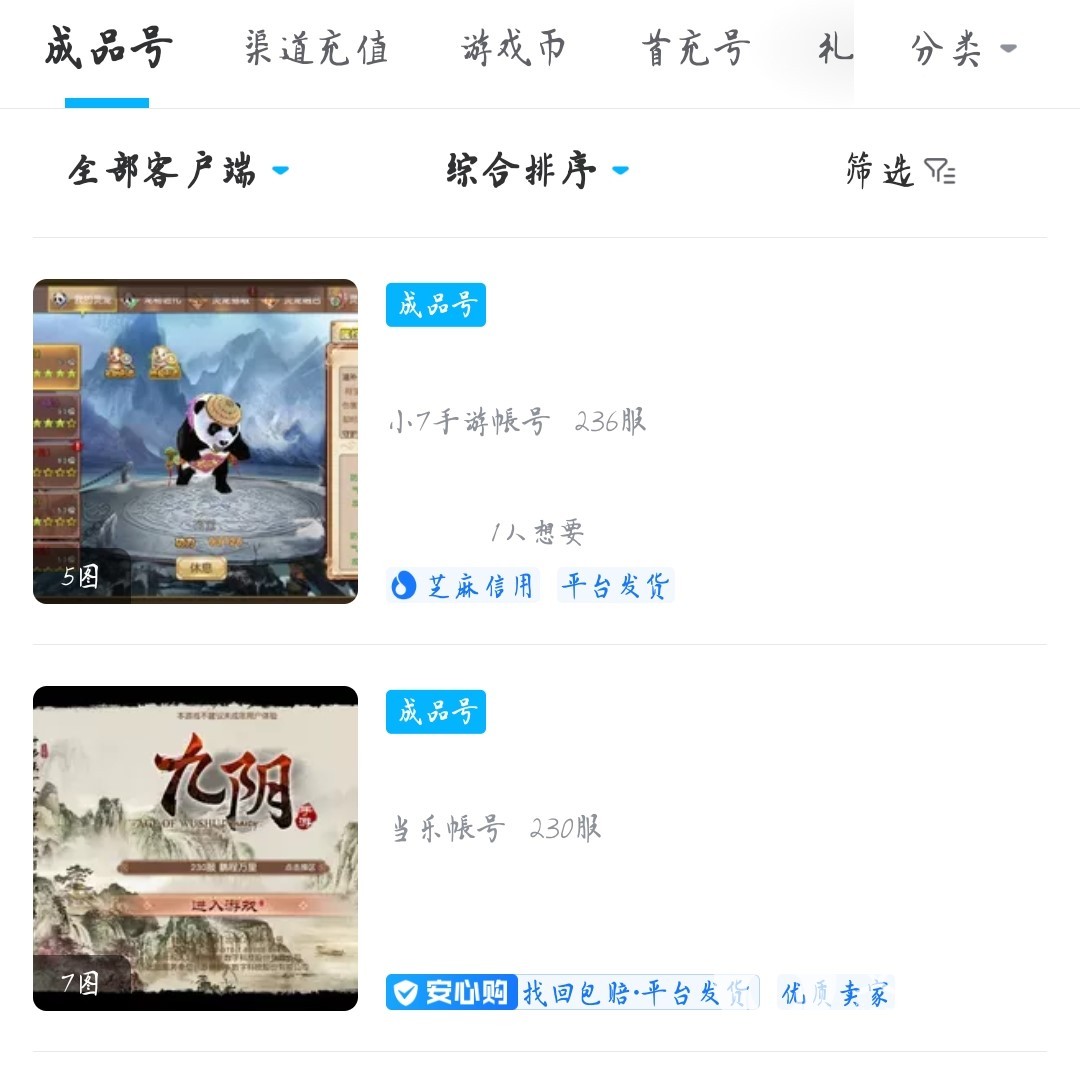
Task: Switch to the 首充号 tab
Action: [695, 49]
